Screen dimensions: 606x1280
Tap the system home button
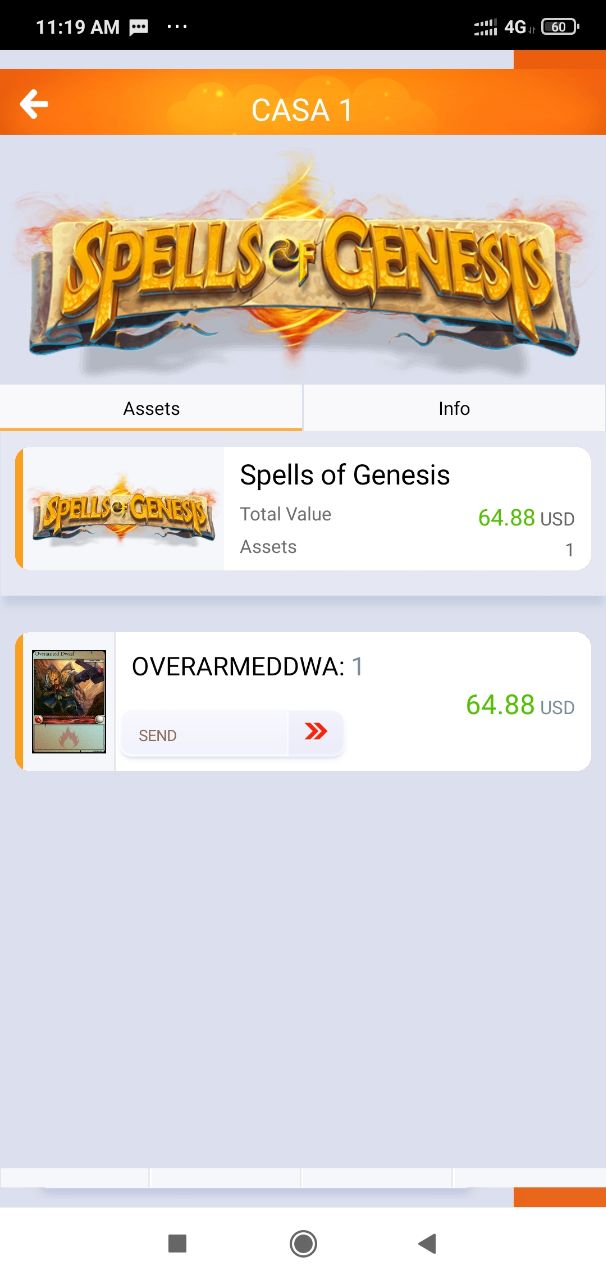(x=303, y=1243)
